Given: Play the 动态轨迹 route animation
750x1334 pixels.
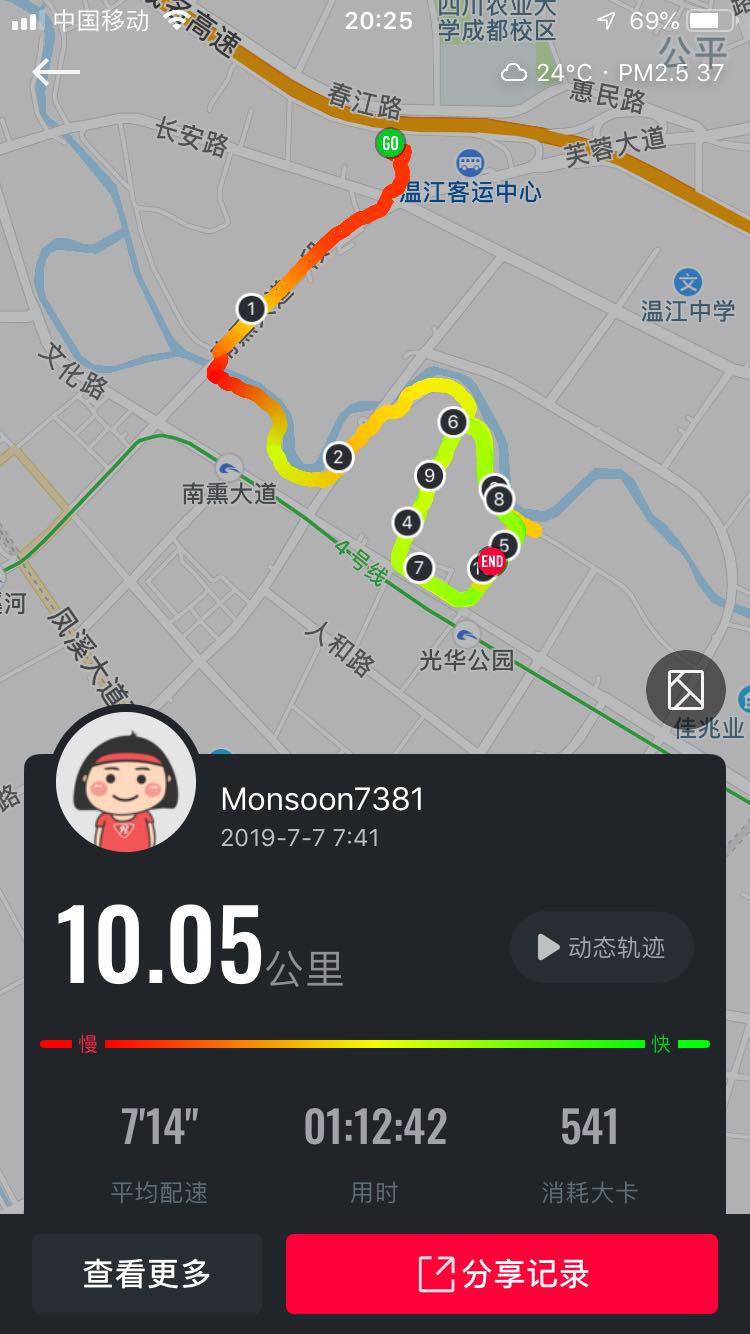Looking at the screenshot, I should [x=602, y=947].
